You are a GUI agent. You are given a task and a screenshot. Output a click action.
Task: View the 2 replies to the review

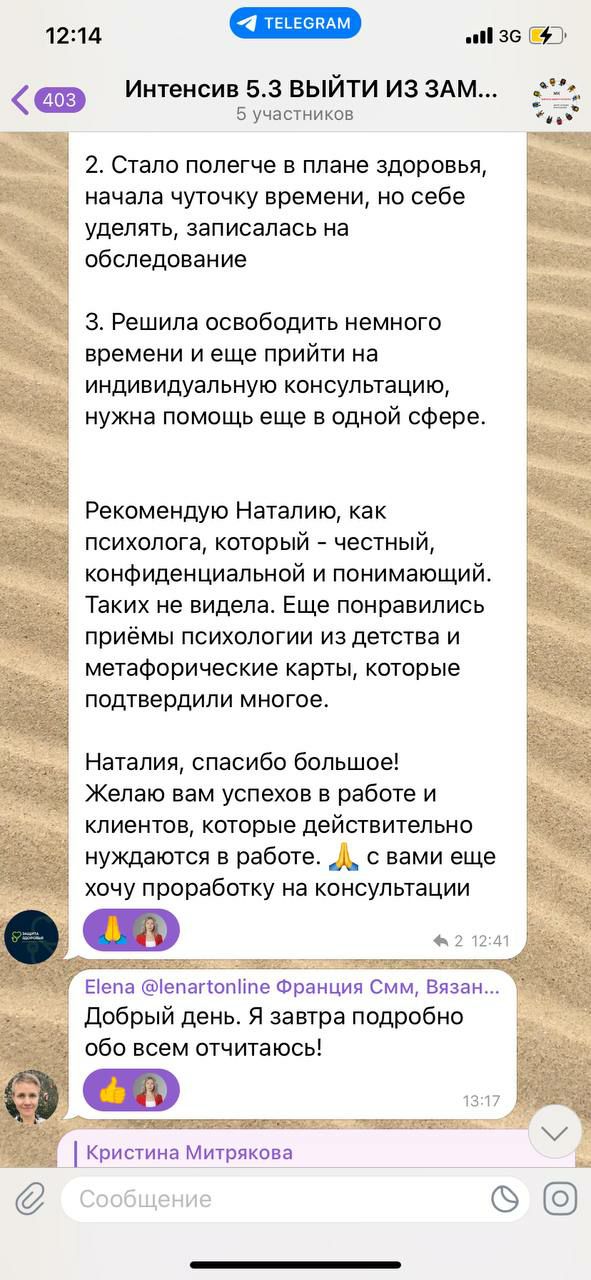[x=449, y=941]
